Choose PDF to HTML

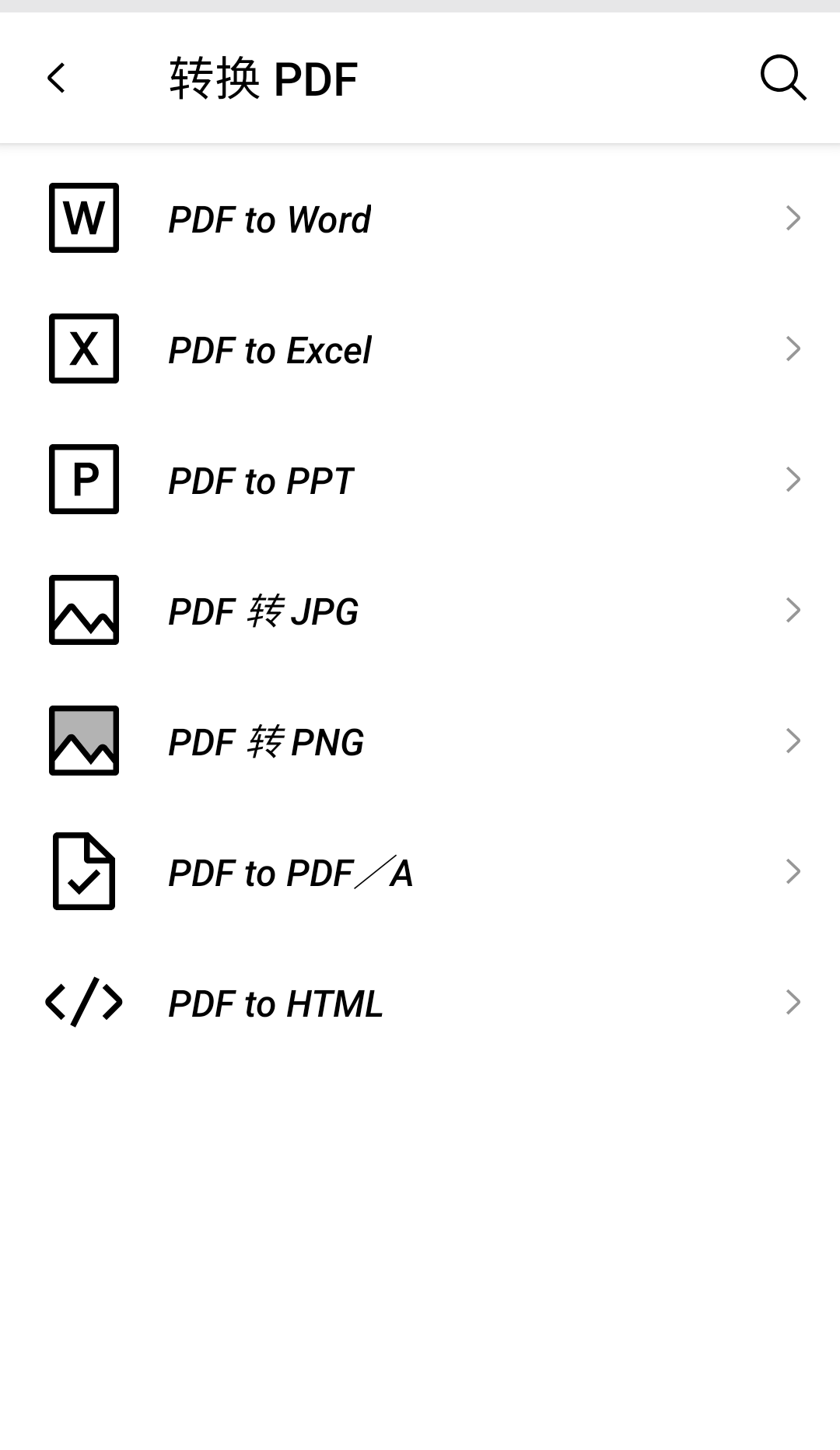point(420,1002)
